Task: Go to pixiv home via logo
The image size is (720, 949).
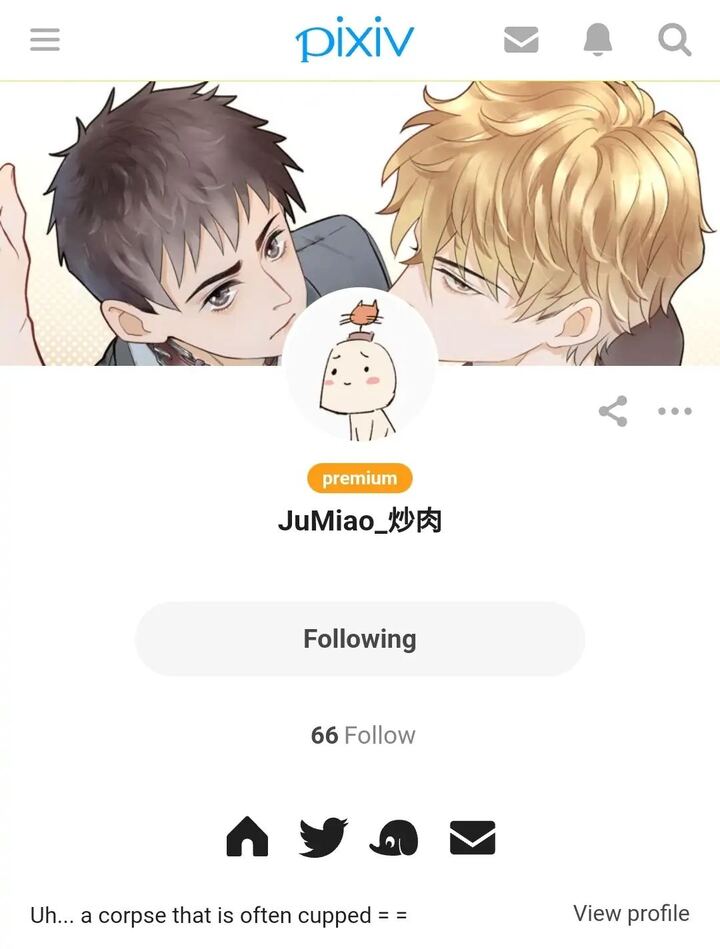Action: click(355, 40)
